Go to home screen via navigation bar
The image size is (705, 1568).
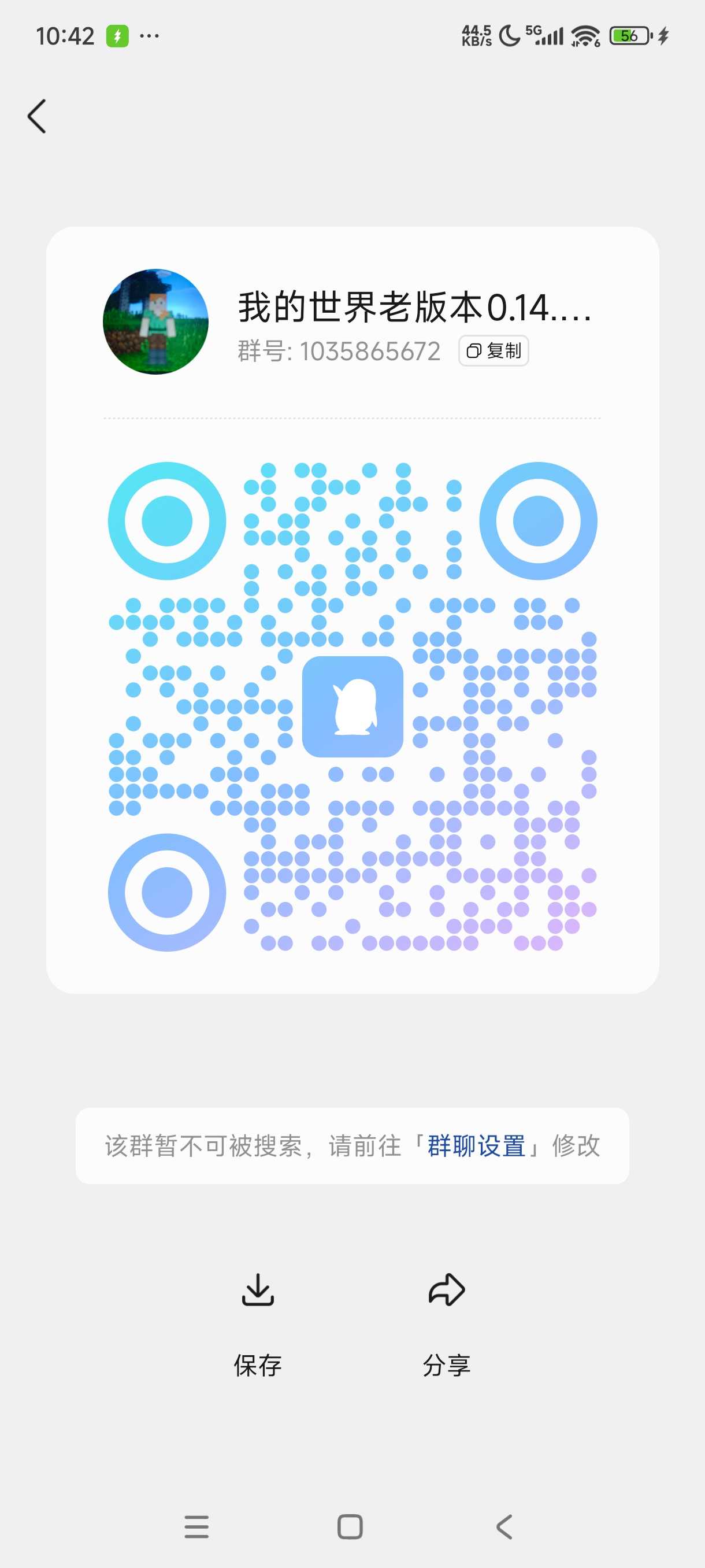pyautogui.click(x=350, y=1526)
